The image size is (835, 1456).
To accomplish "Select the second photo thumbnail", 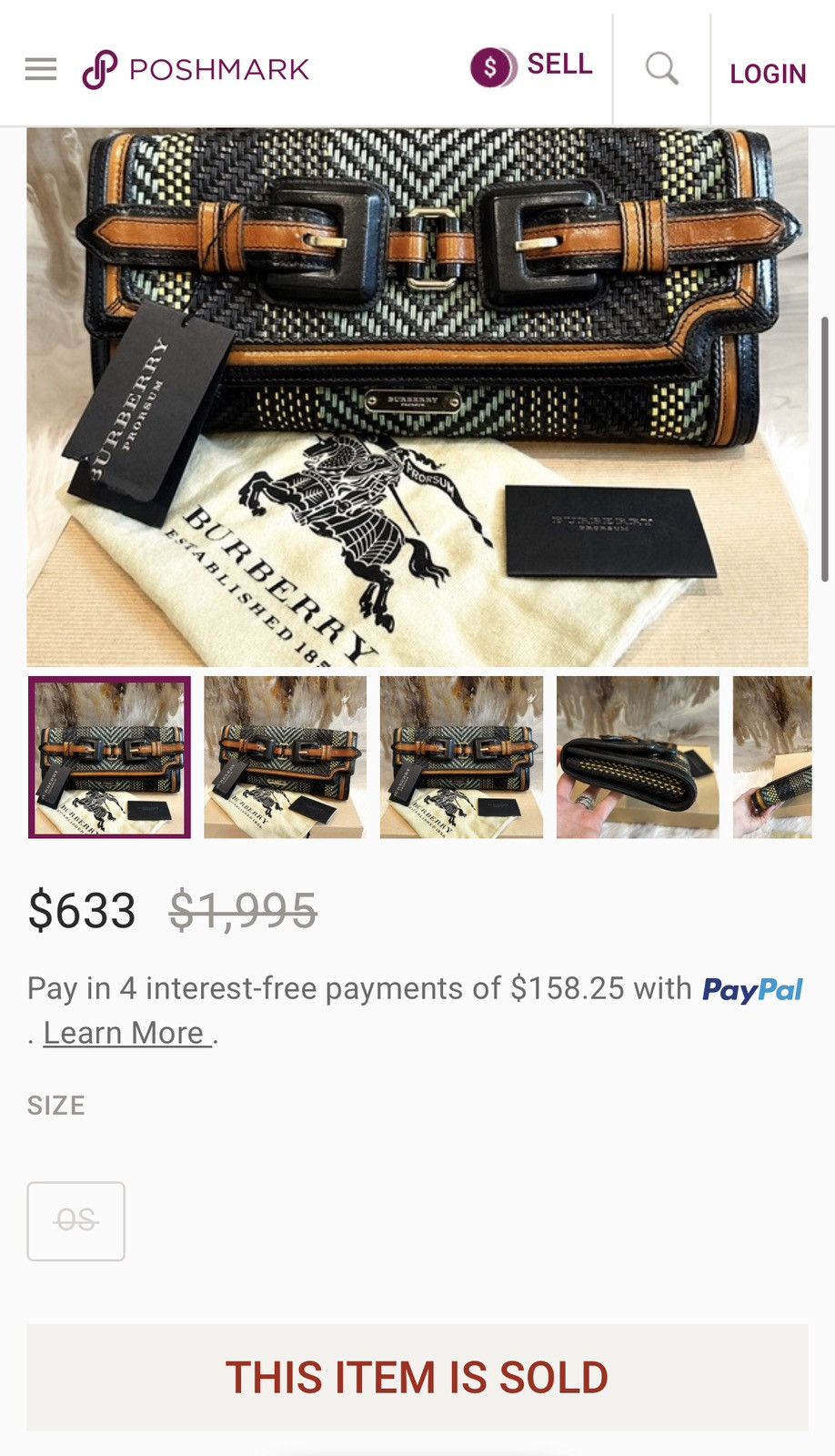I will click(286, 757).
